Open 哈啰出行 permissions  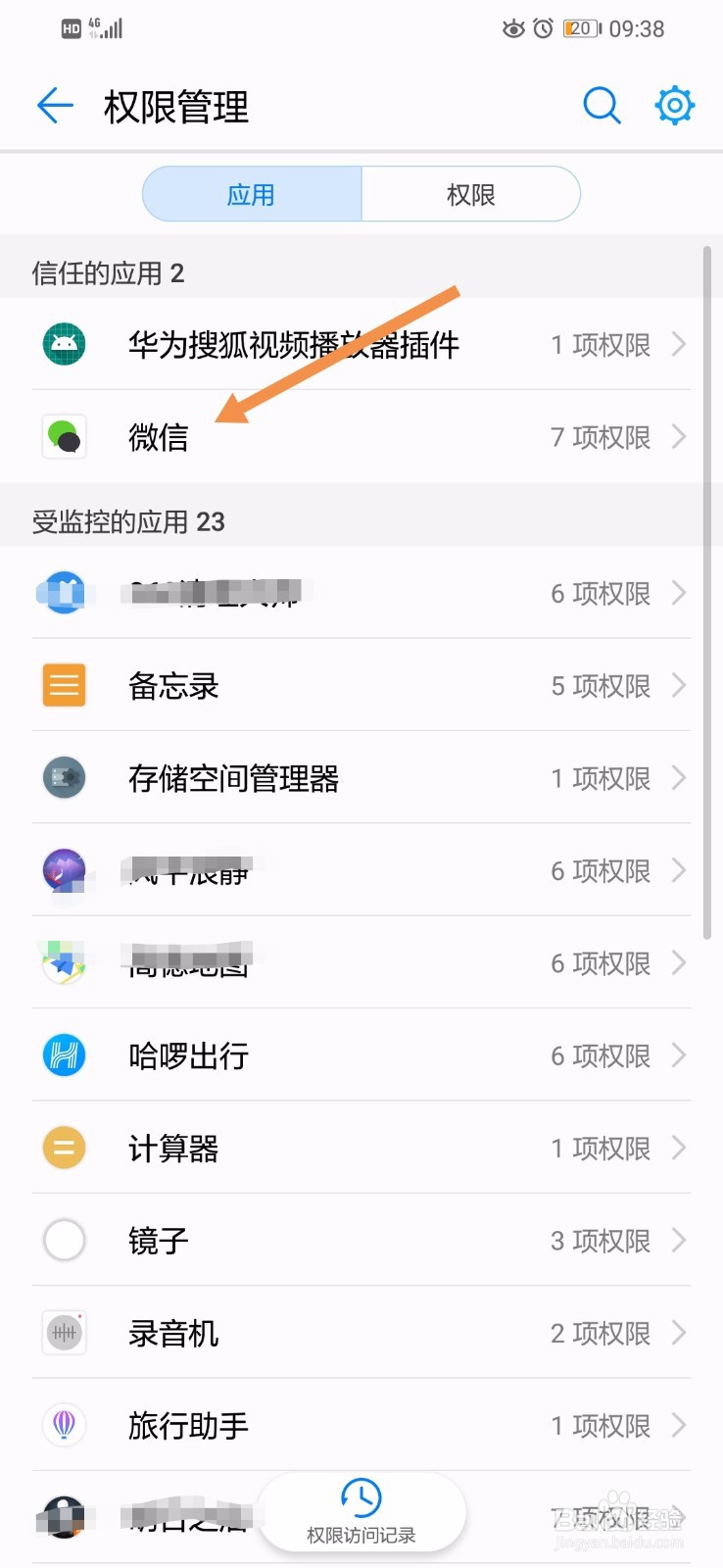coord(361,1055)
